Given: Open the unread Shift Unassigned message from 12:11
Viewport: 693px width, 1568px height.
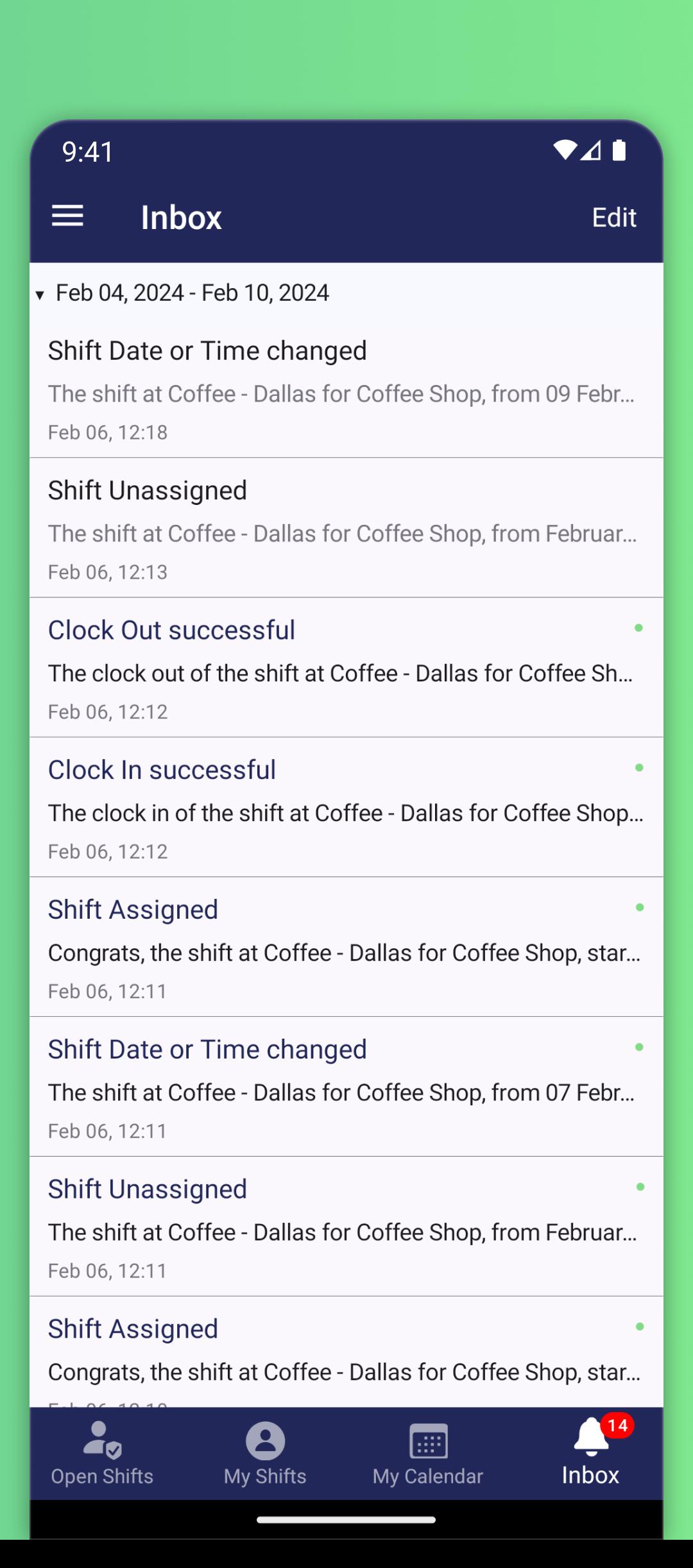Looking at the screenshot, I should 346,1227.
